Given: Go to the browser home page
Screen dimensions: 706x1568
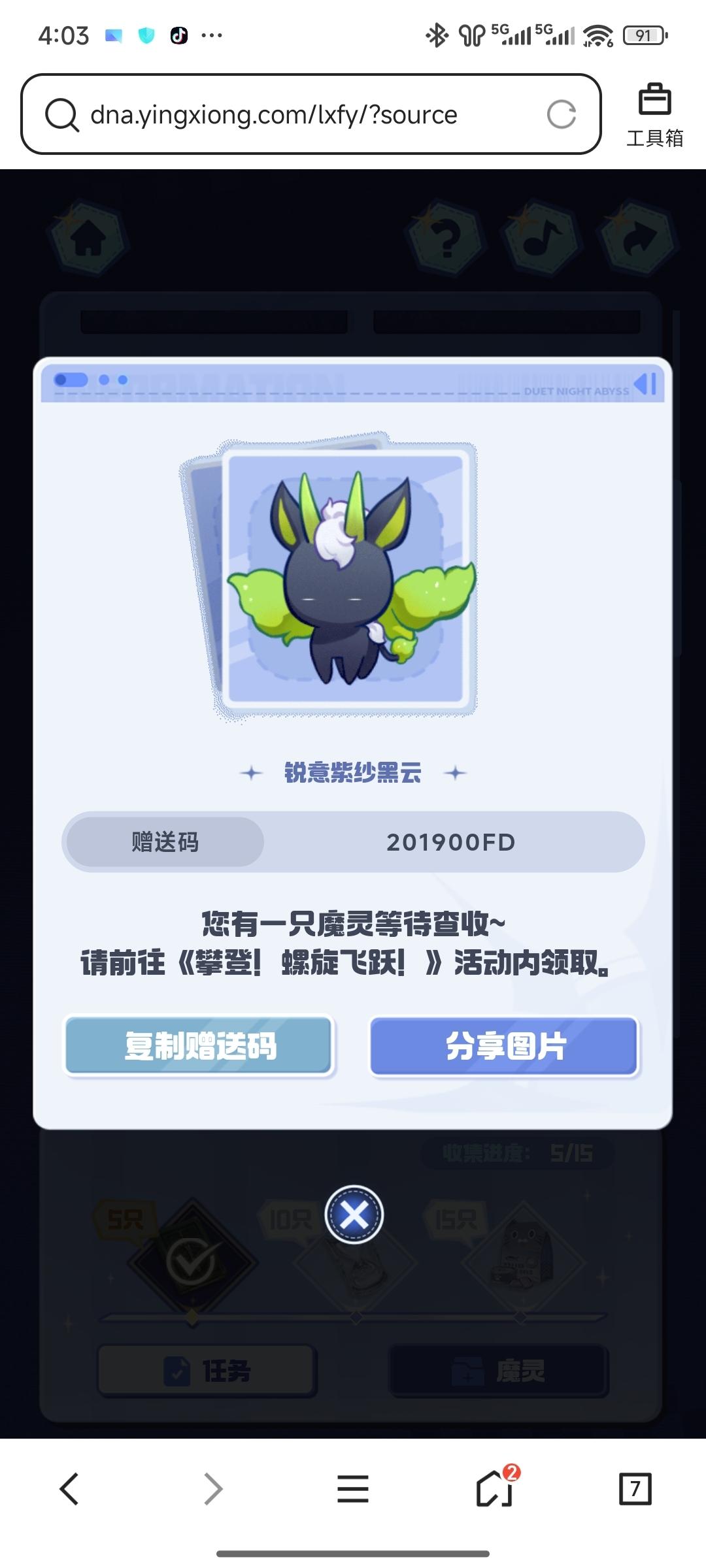Looking at the screenshot, I should tap(495, 1489).
